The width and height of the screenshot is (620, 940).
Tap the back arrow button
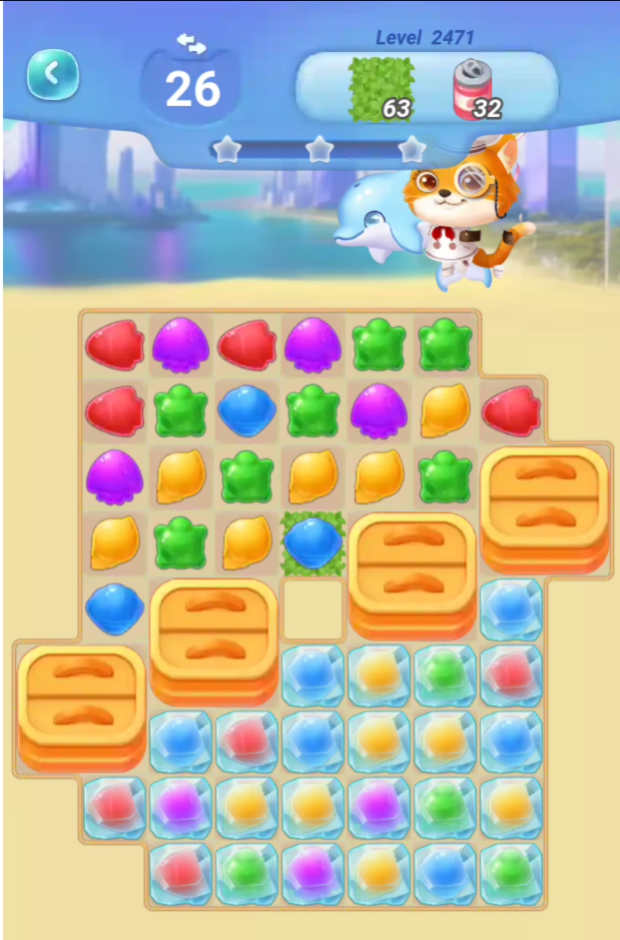53,74
